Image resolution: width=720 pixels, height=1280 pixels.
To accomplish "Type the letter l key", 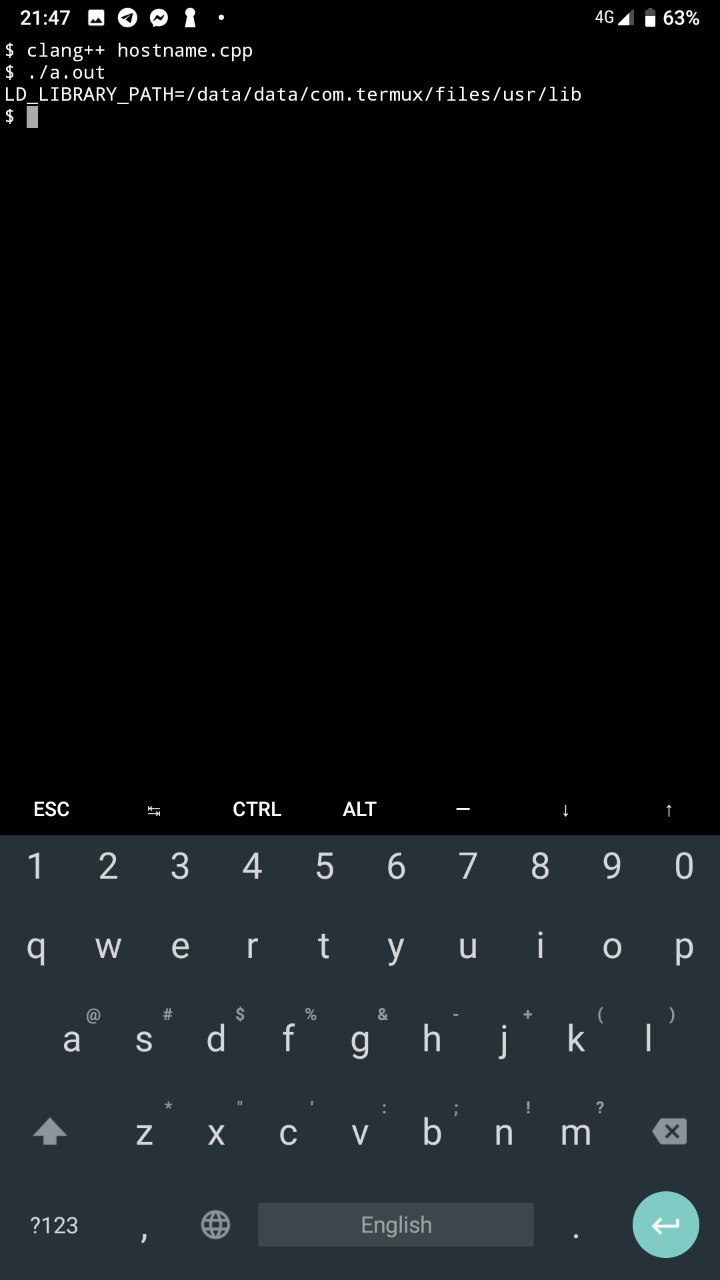I will coord(648,1040).
